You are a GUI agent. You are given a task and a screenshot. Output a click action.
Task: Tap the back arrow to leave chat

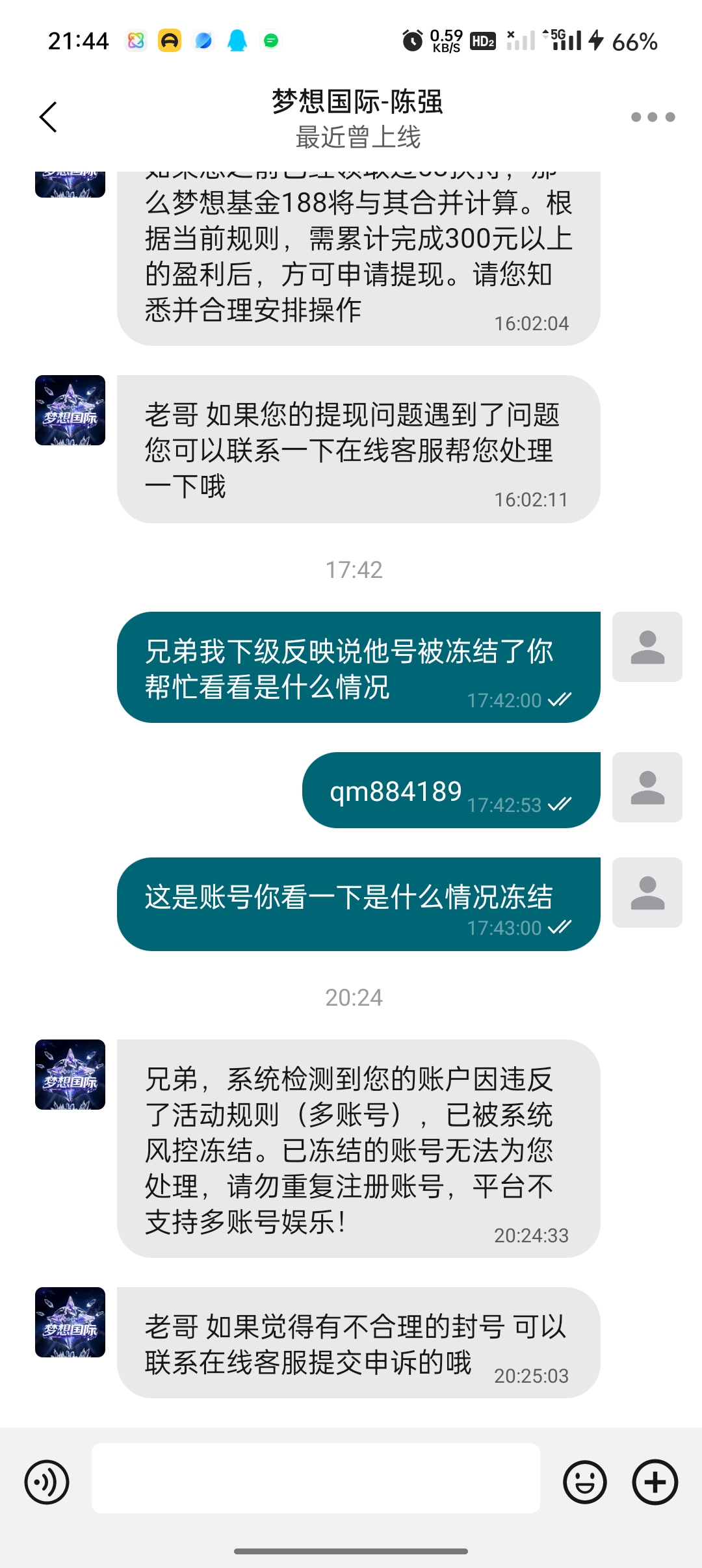pos(46,116)
